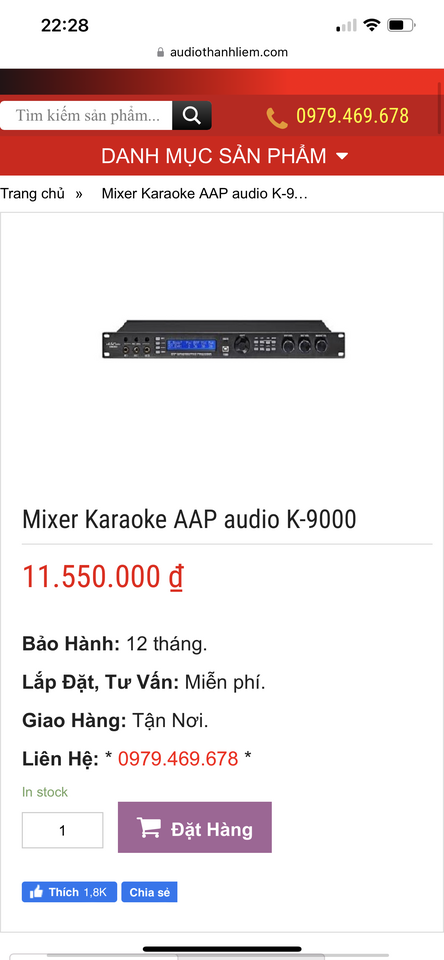The image size is (444, 960).
Task: Tap the red Liên Hệ phone number link
Action: coord(178,759)
